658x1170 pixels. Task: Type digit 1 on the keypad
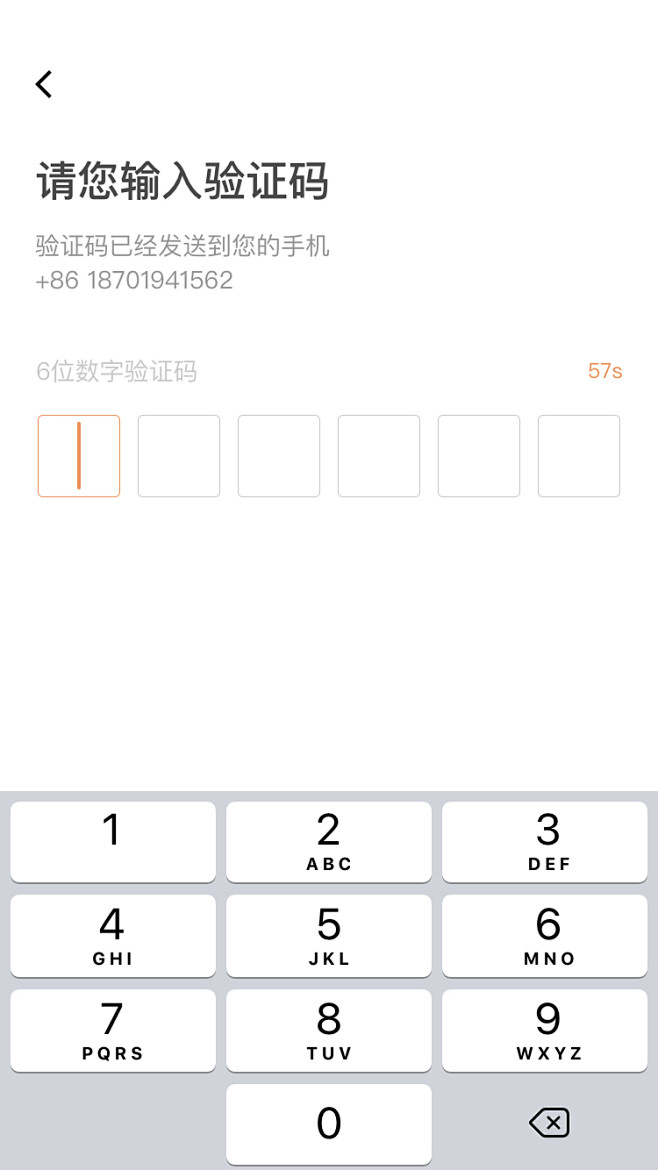[113, 842]
